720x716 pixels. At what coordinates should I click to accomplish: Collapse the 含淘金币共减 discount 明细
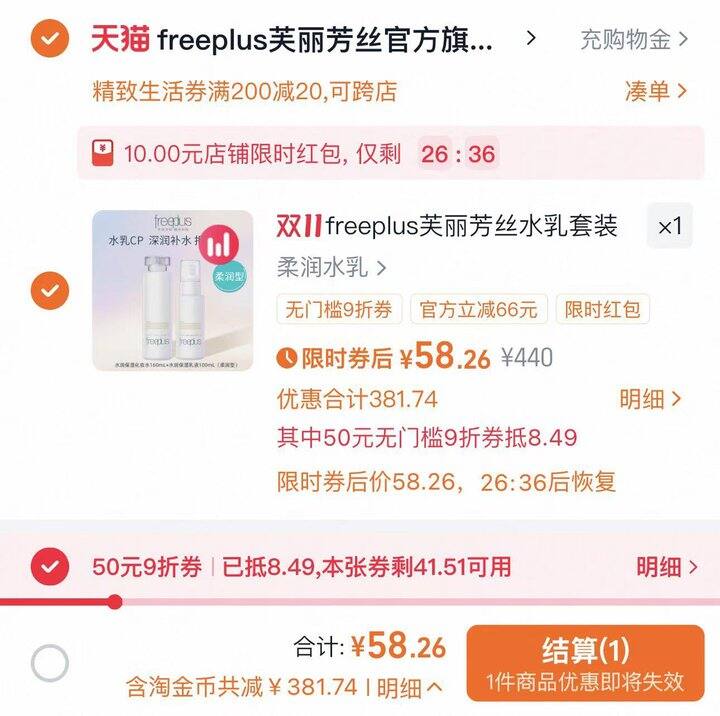click(x=409, y=688)
